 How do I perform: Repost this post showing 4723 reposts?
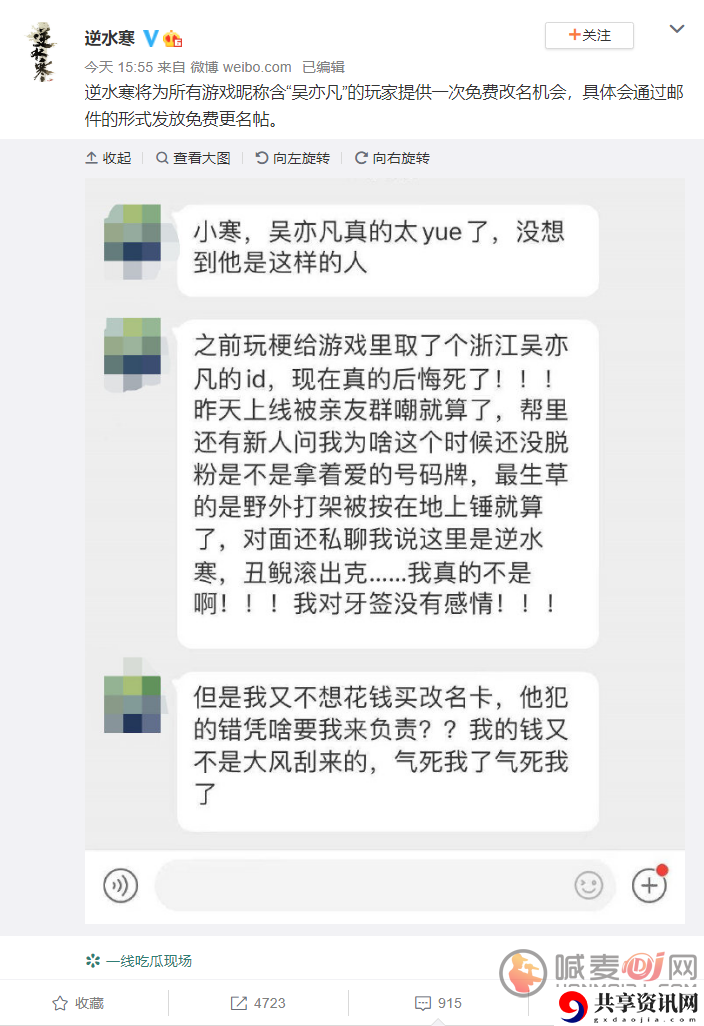[x=258, y=1003]
